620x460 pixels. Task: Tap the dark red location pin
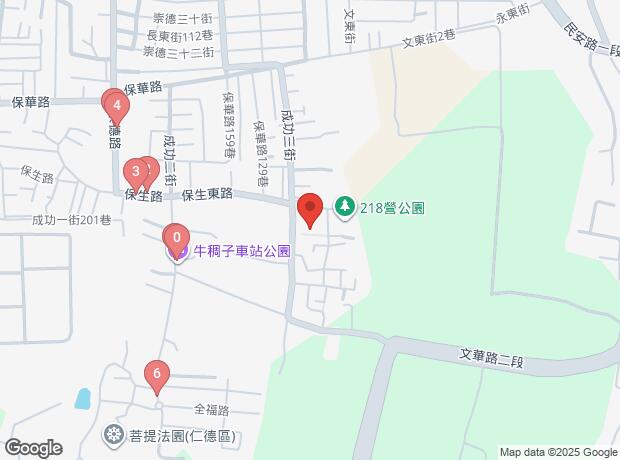pos(310,207)
